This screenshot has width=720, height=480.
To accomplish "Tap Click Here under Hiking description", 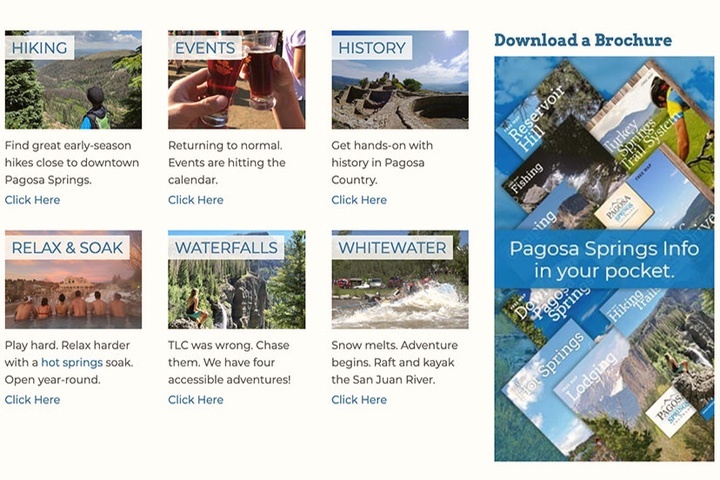I will (x=32, y=200).
